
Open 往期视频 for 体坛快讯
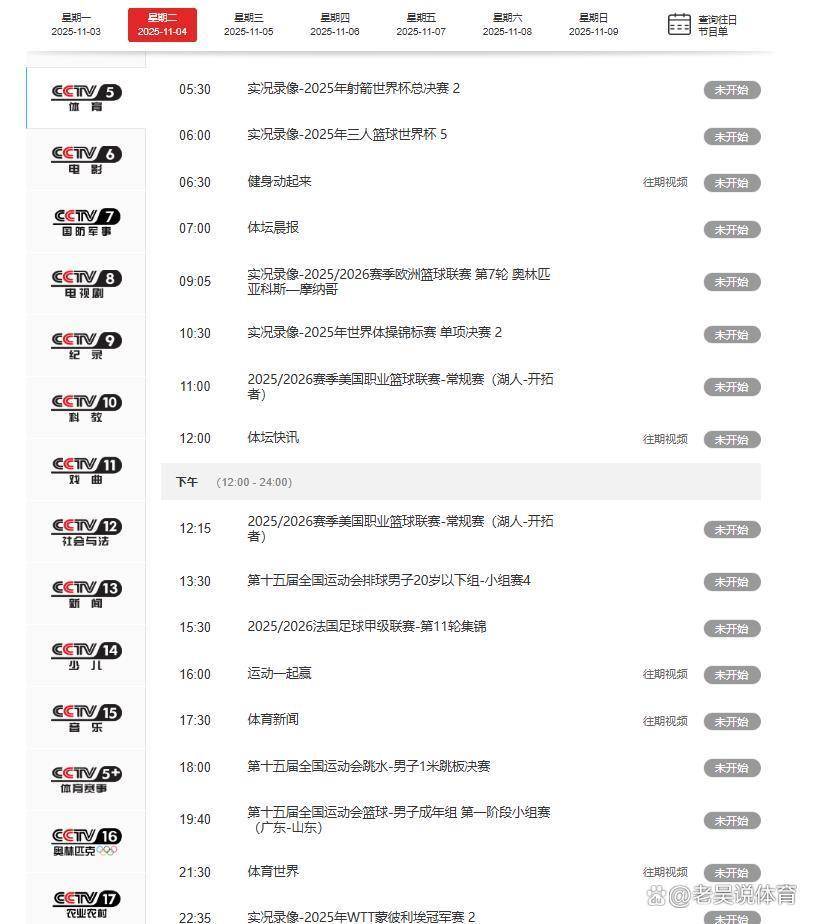(x=665, y=439)
